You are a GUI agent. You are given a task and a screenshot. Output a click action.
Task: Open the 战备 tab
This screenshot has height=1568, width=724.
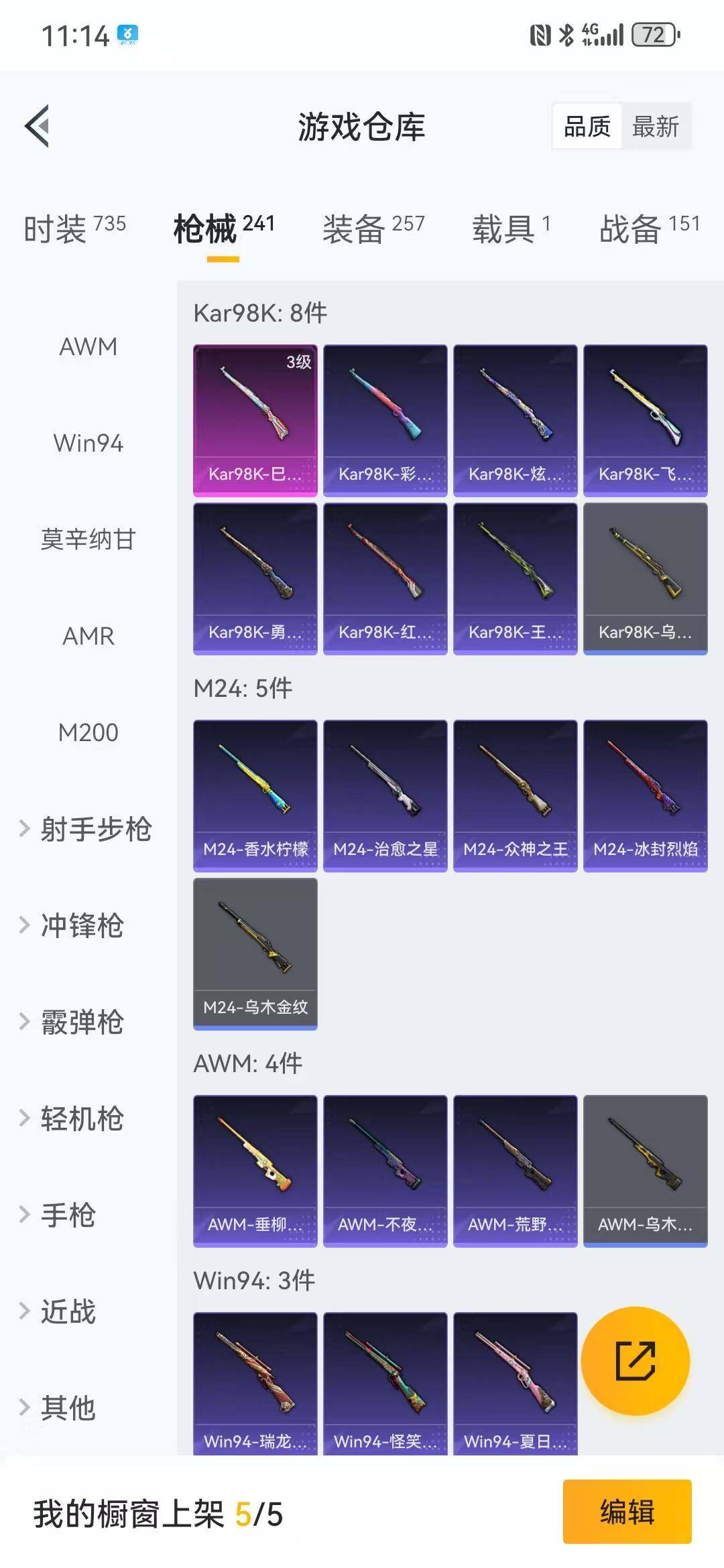point(649,228)
